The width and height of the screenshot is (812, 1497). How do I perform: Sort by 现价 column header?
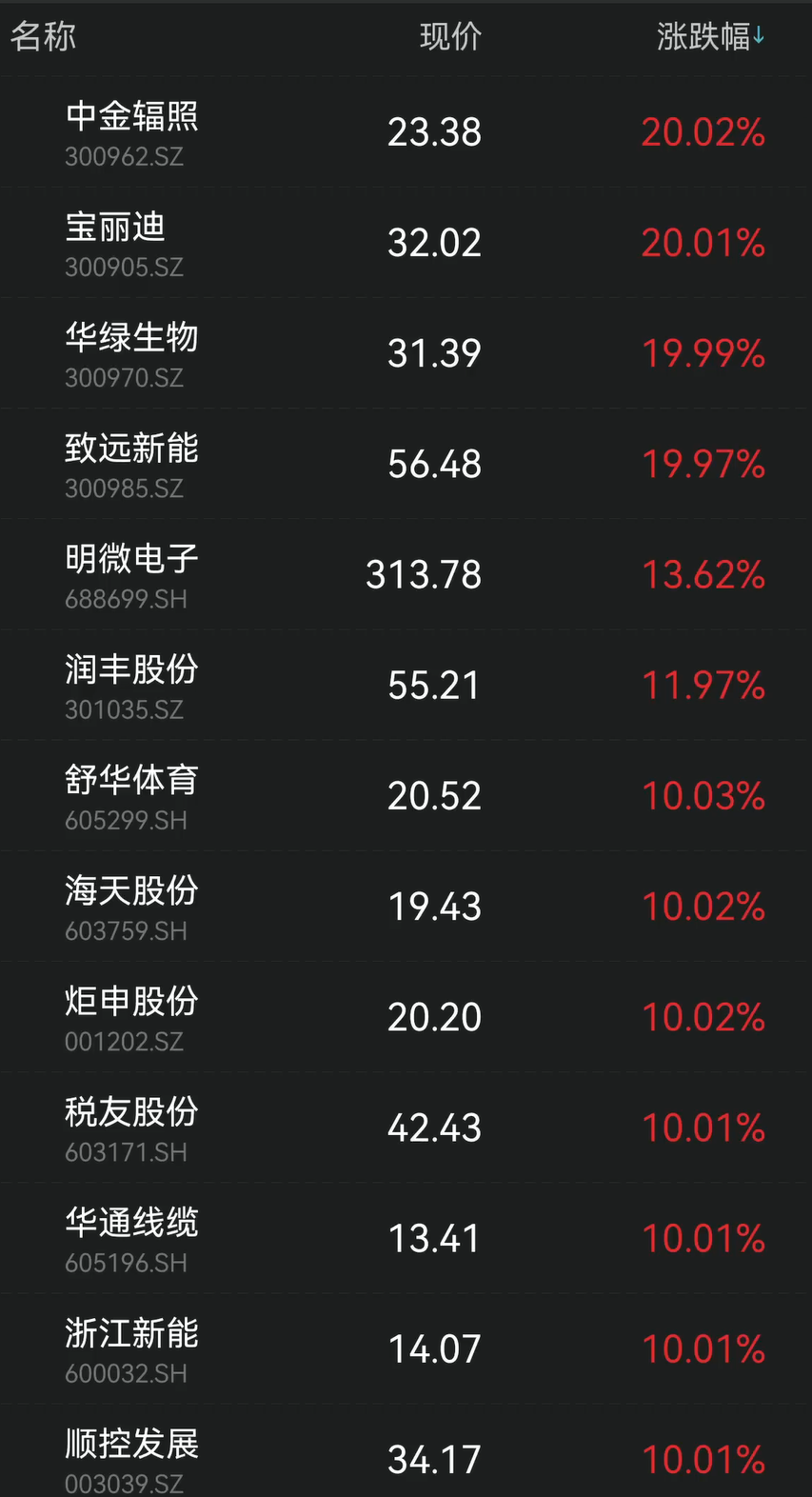point(450,37)
